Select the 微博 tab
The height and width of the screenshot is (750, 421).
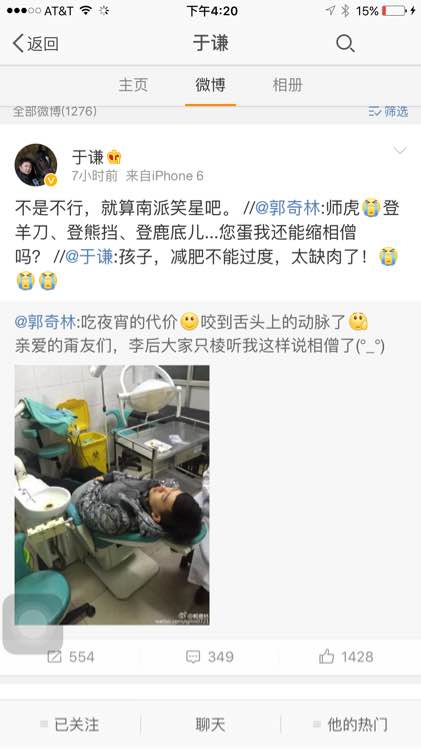[x=210, y=85]
